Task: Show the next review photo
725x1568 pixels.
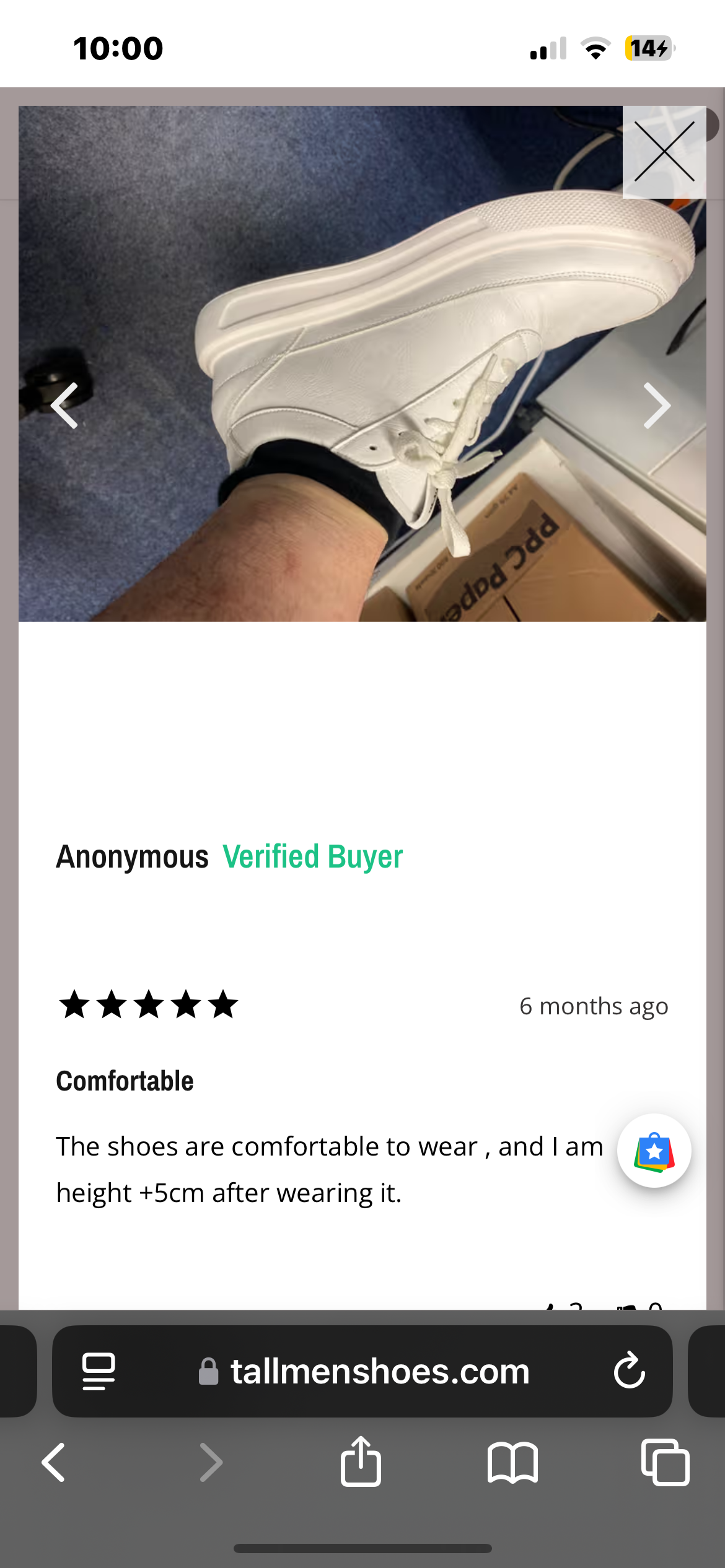Action: 656,406
